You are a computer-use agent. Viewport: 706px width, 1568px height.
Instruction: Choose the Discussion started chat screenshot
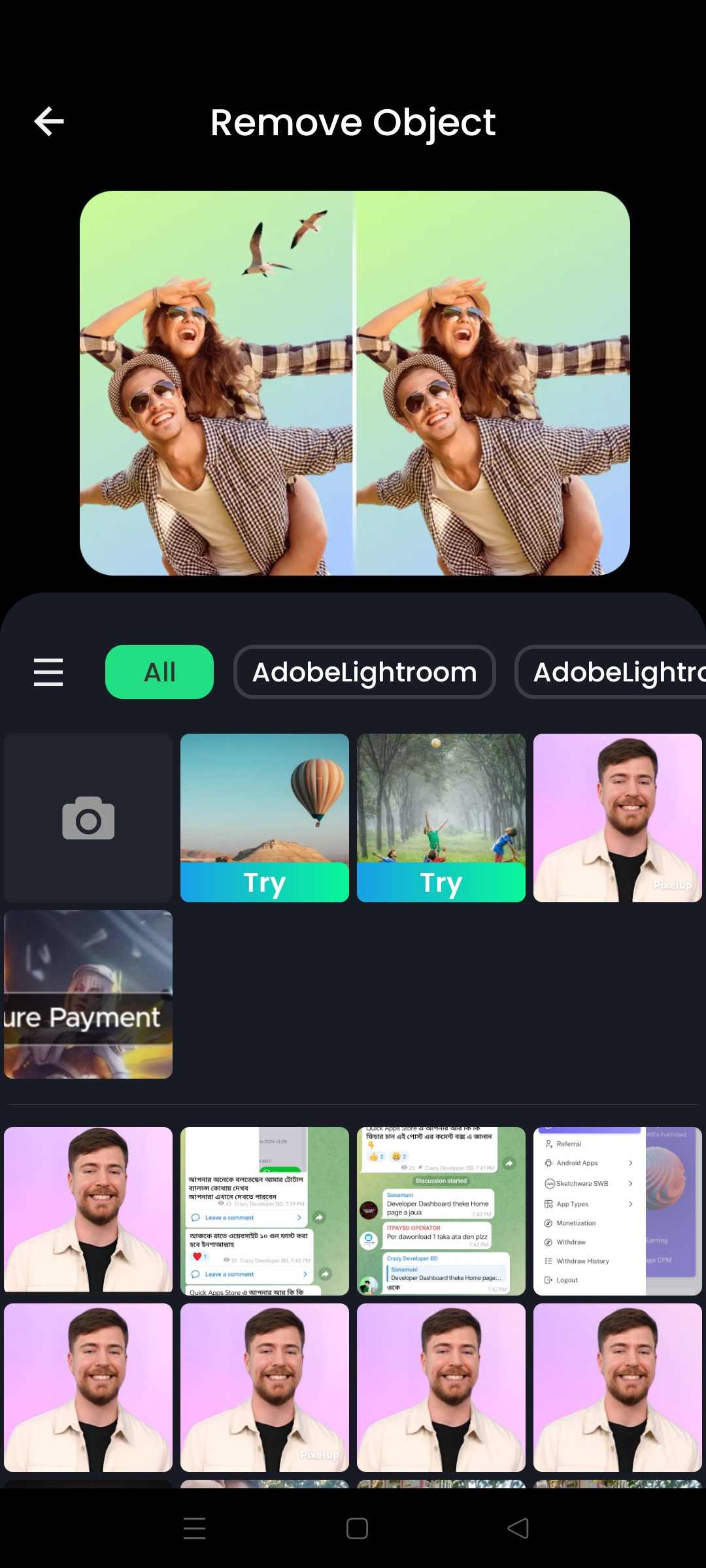coord(441,1211)
